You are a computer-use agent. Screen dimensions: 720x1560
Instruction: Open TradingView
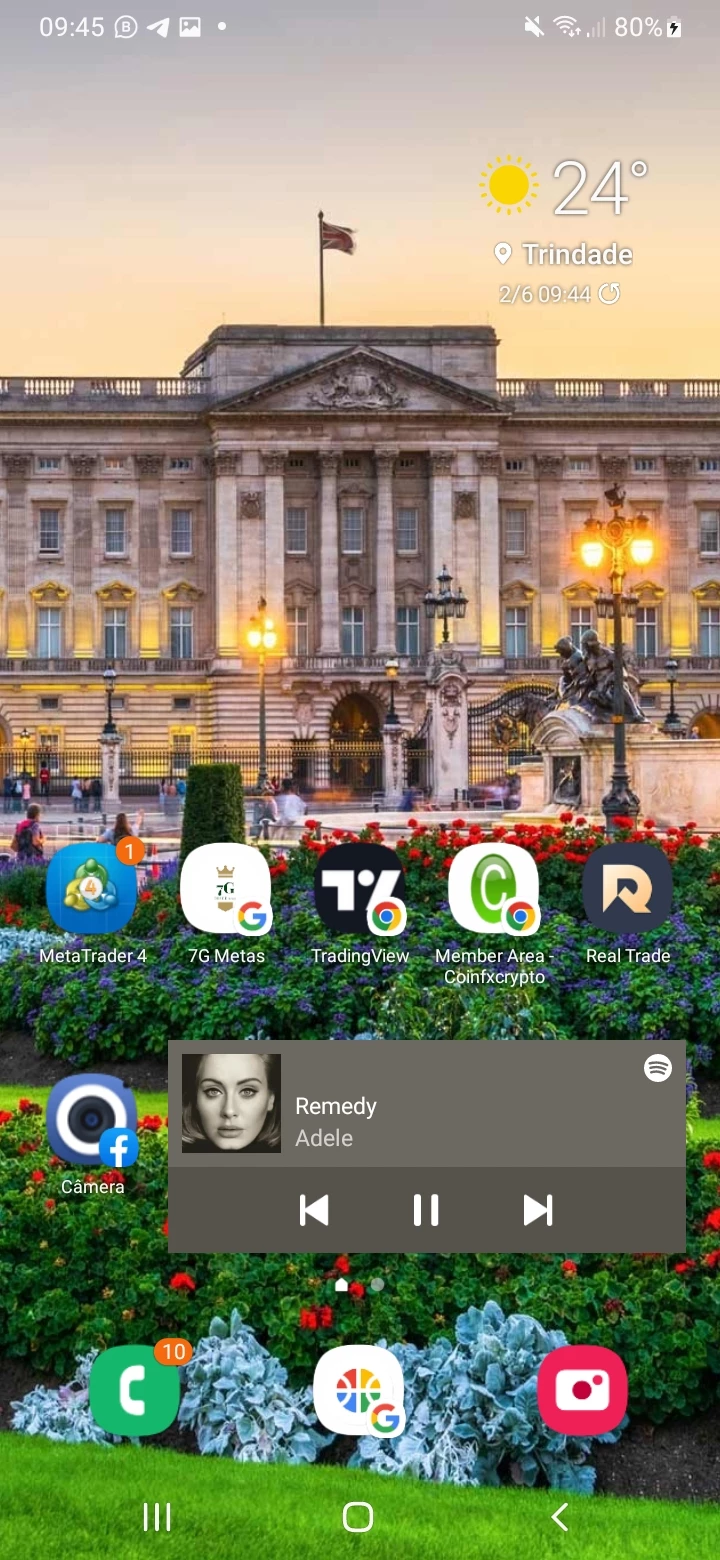[360, 889]
